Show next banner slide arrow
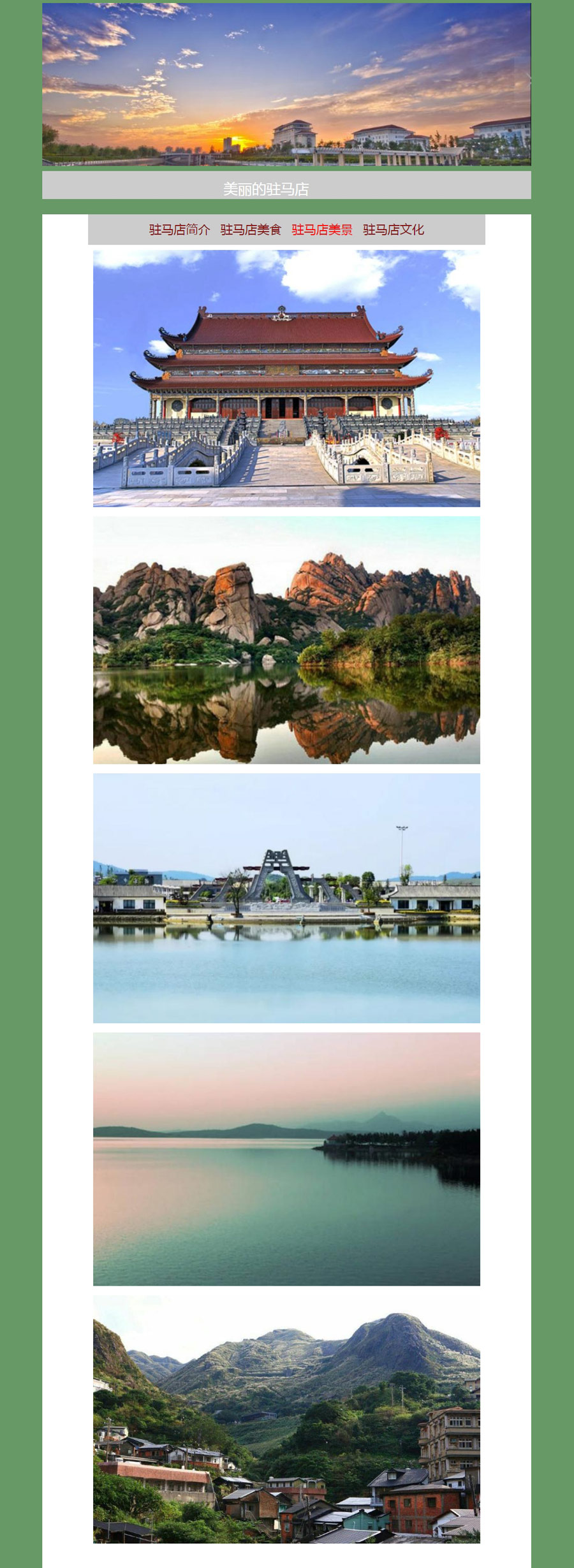Viewport: 574px width, 1568px height. click(x=526, y=79)
